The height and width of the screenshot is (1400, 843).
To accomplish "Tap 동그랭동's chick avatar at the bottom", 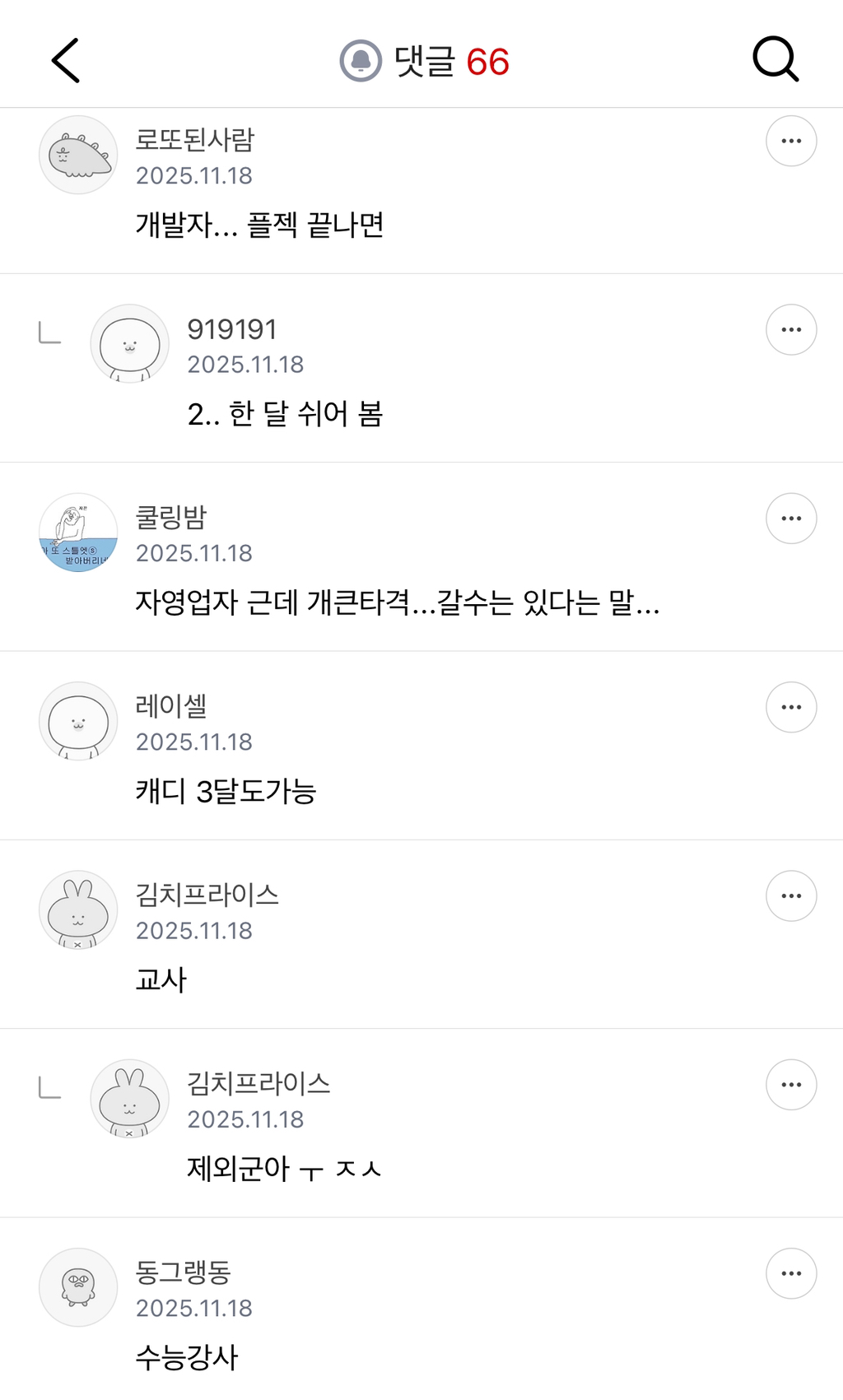I will 77,1286.
